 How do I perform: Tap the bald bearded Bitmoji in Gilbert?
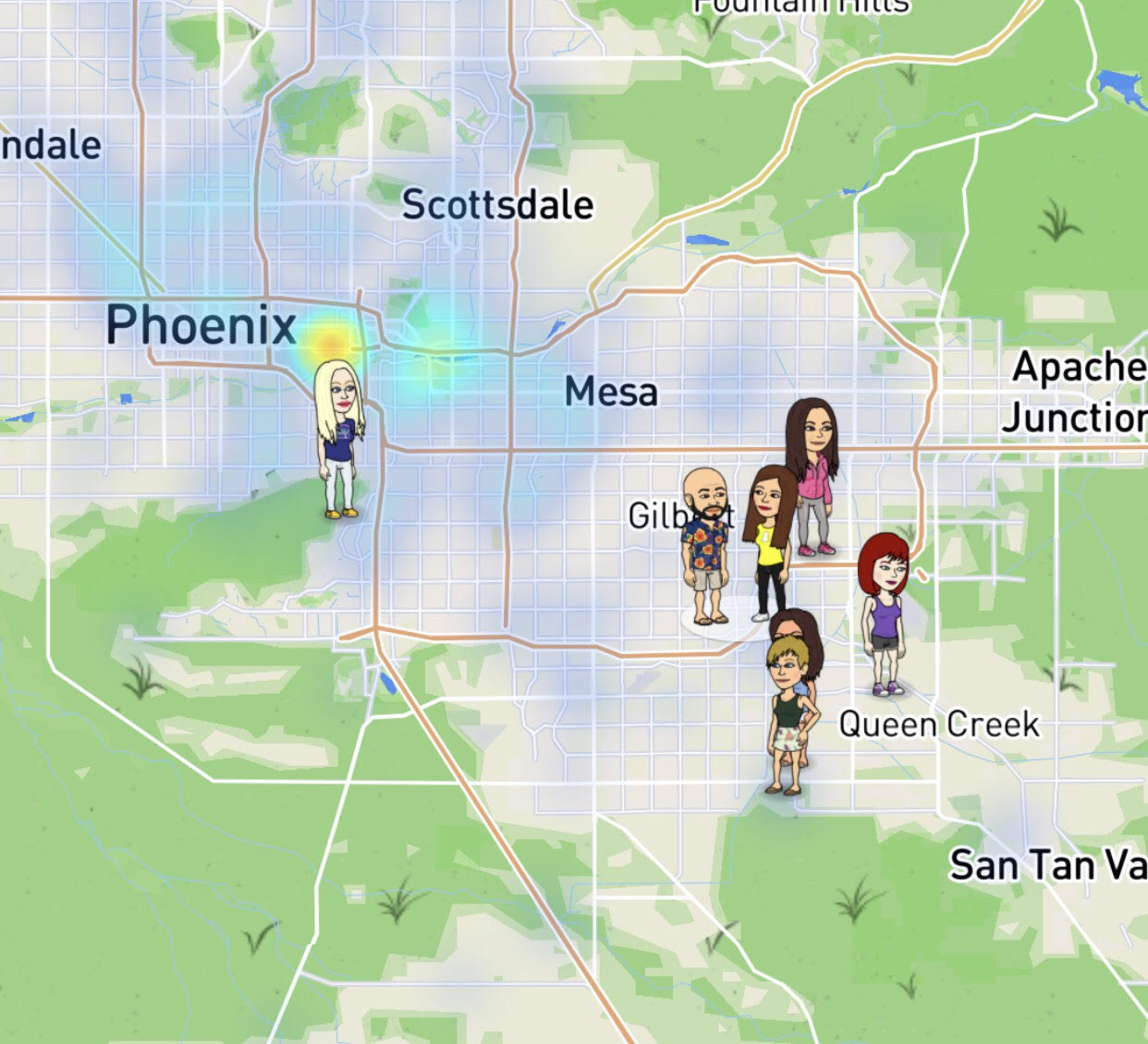[x=707, y=545]
